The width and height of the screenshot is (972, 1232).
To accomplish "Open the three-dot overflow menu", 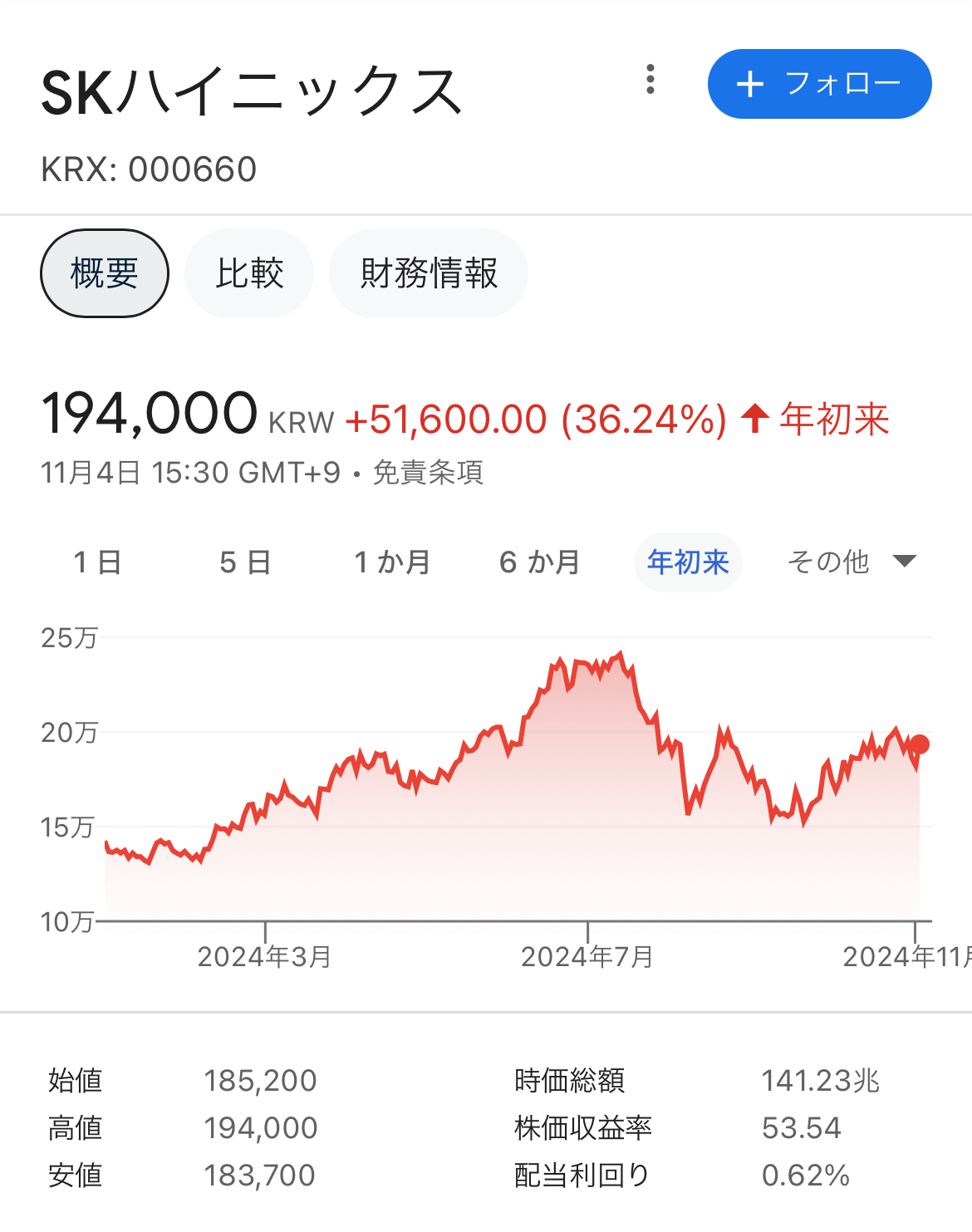I will click(650, 80).
